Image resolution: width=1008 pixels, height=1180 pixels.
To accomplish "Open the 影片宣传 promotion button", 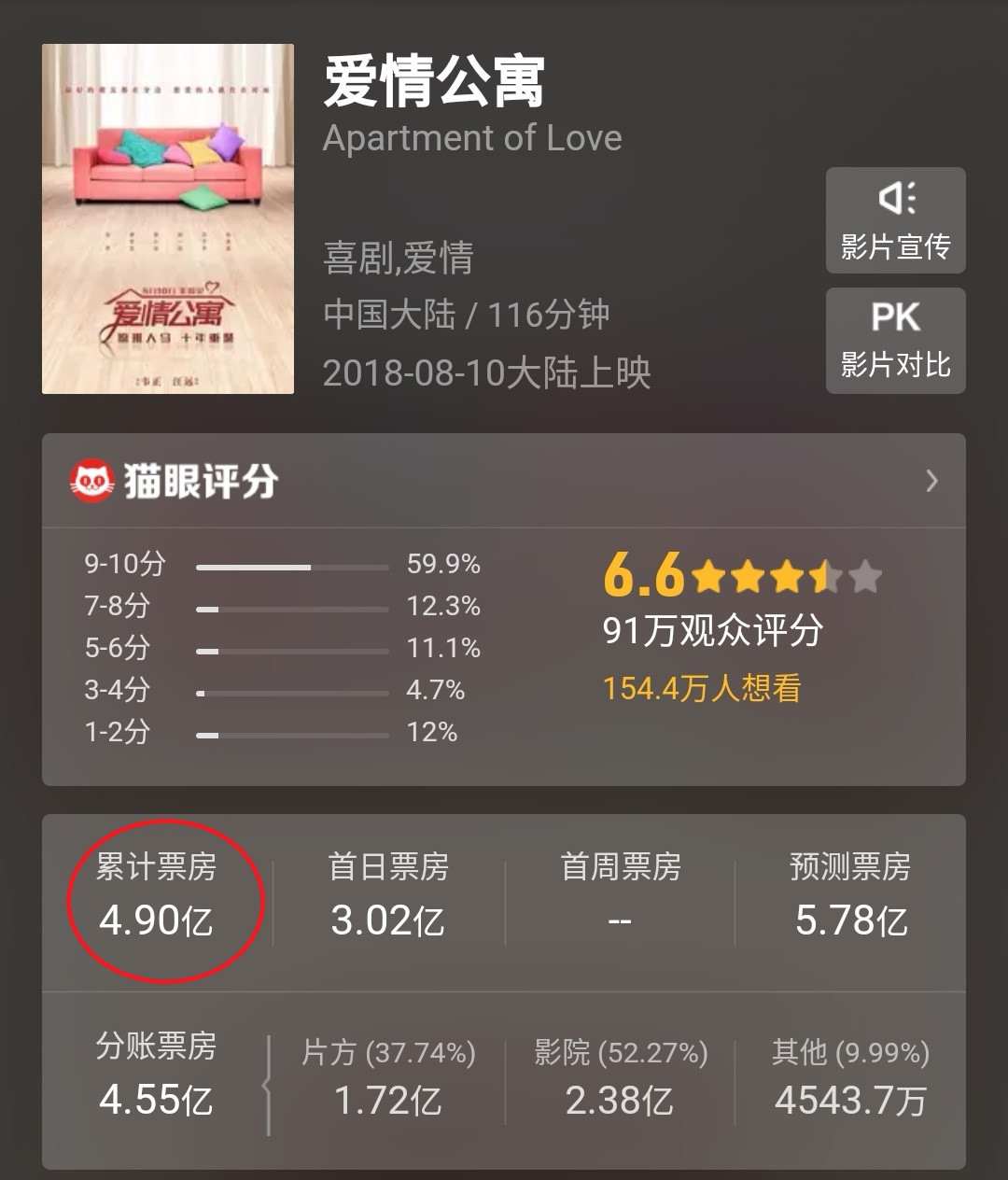I will (895, 220).
